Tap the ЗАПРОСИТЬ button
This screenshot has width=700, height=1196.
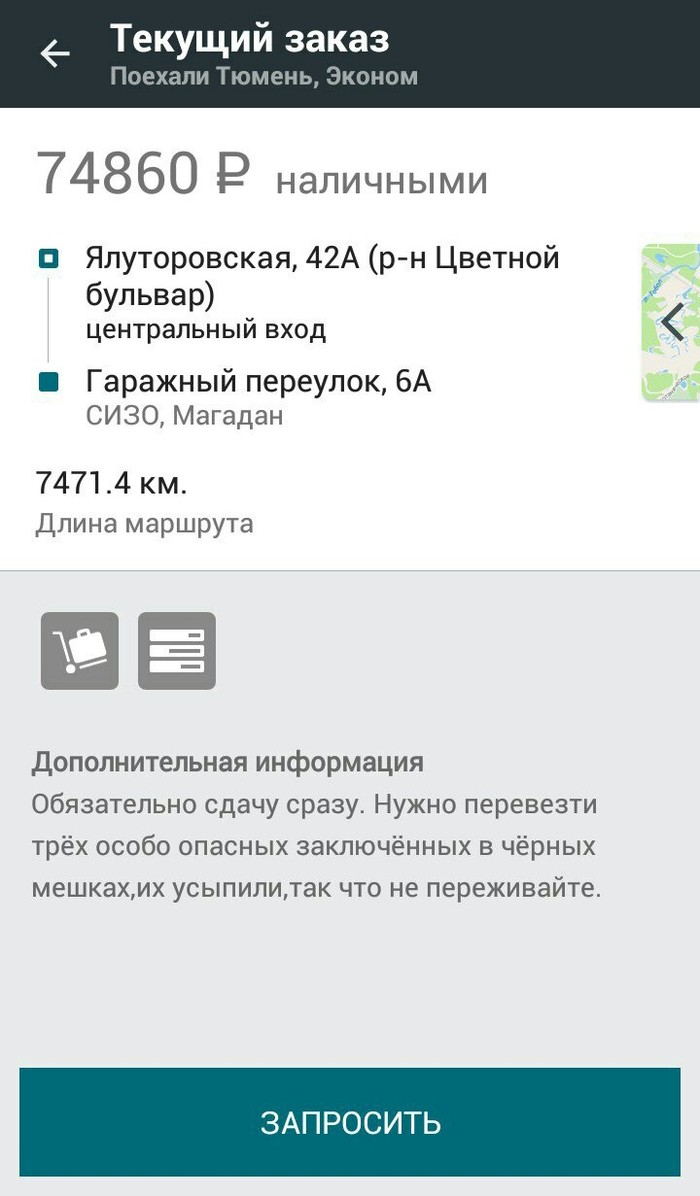(350, 1122)
